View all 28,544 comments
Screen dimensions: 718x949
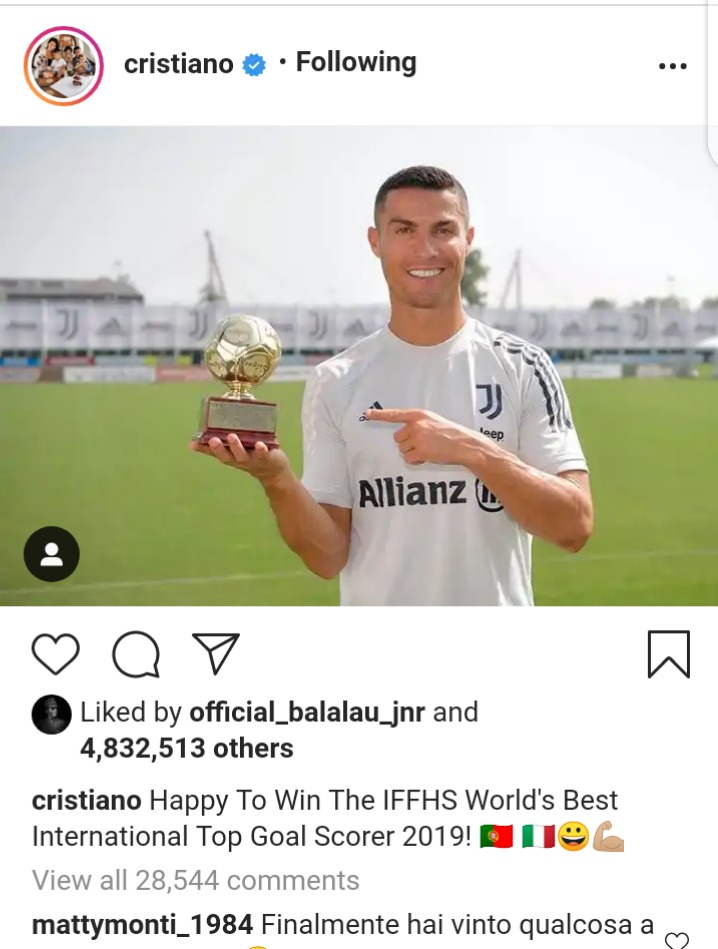coord(195,880)
